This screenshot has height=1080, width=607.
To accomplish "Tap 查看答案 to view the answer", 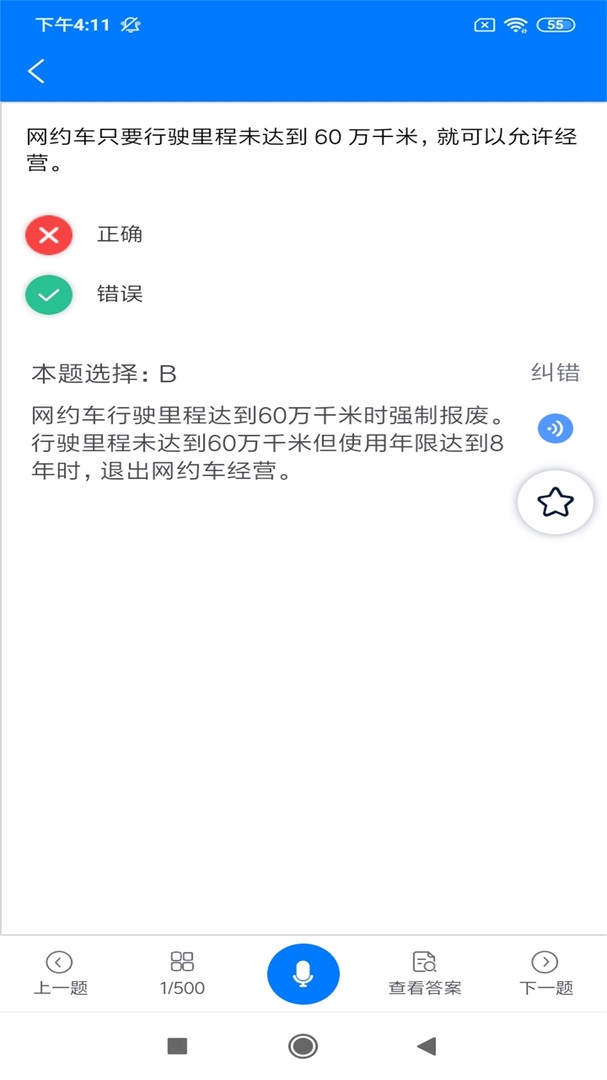I will [x=424, y=973].
